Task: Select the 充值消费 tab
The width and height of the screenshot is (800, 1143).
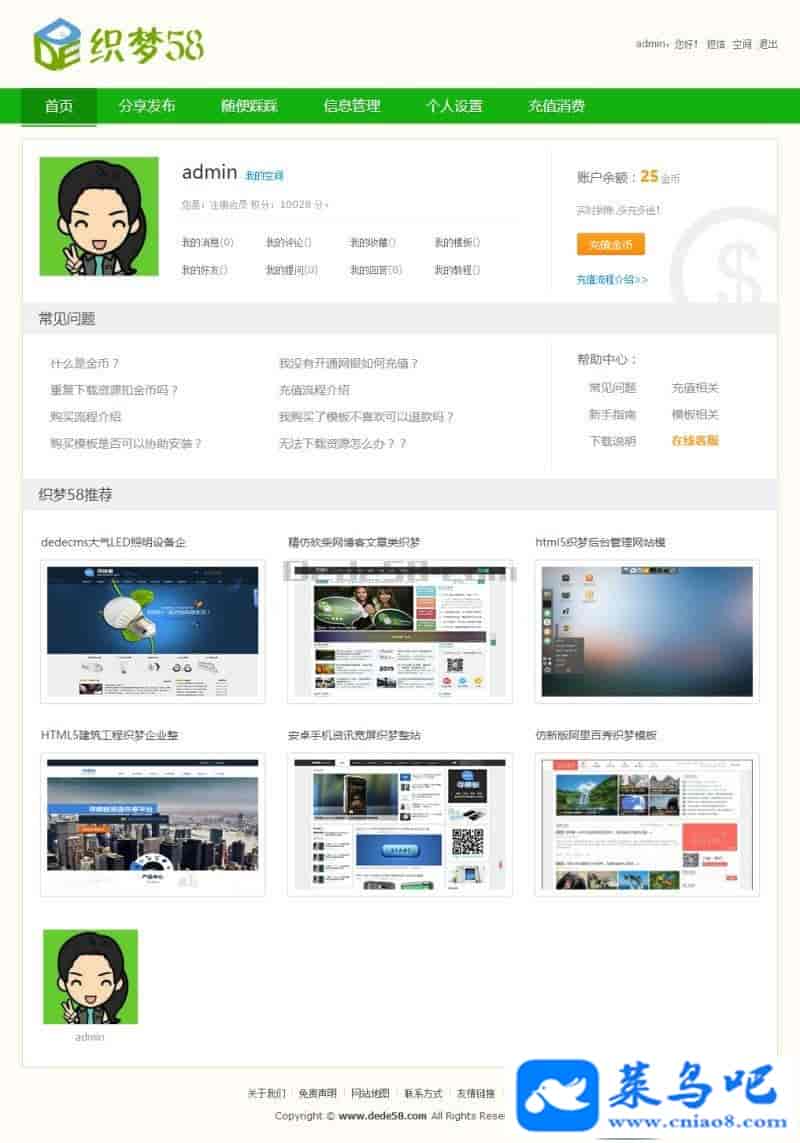Action: (x=556, y=106)
